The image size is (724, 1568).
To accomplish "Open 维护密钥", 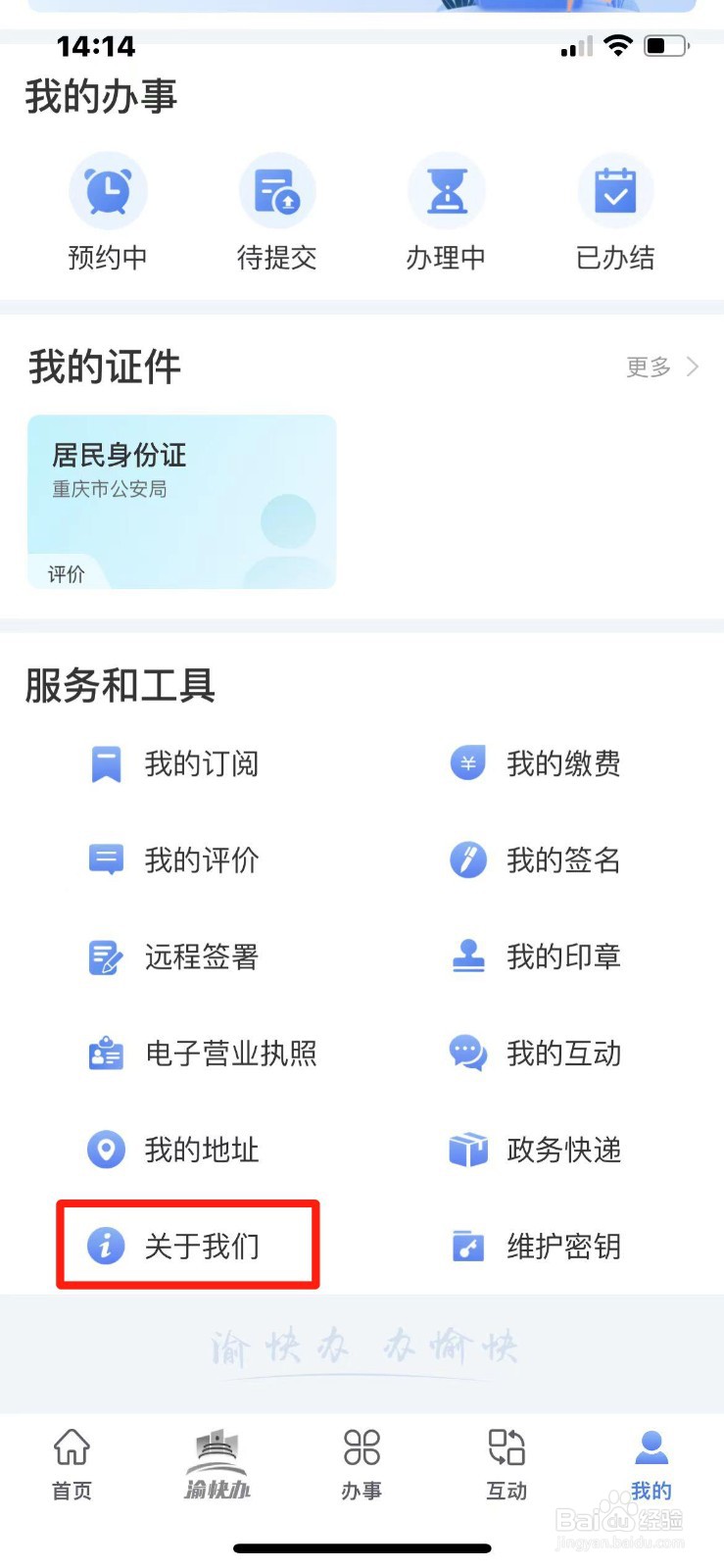I will (x=535, y=1247).
